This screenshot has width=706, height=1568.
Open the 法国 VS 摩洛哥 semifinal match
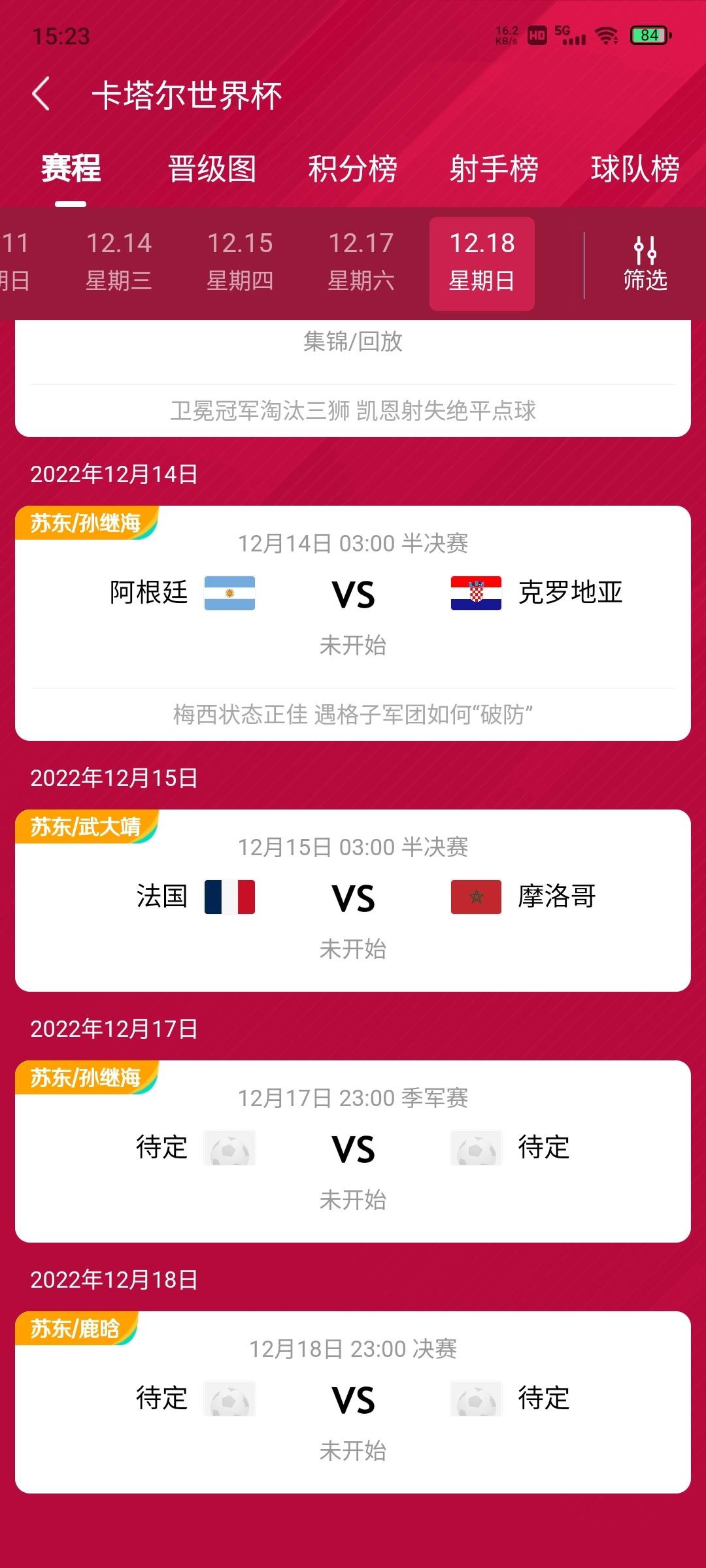(353, 900)
